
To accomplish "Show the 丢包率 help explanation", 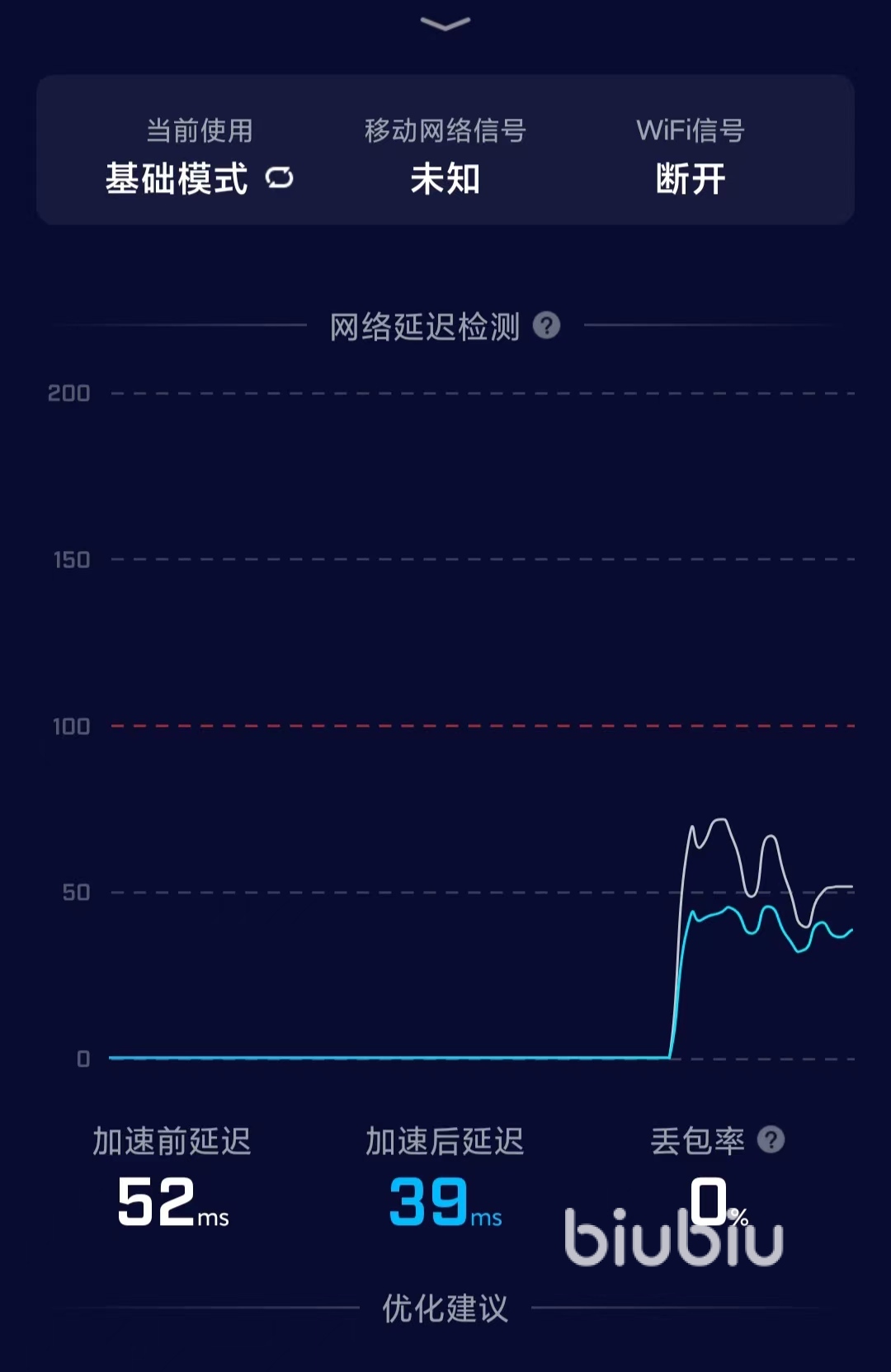I will click(771, 1140).
